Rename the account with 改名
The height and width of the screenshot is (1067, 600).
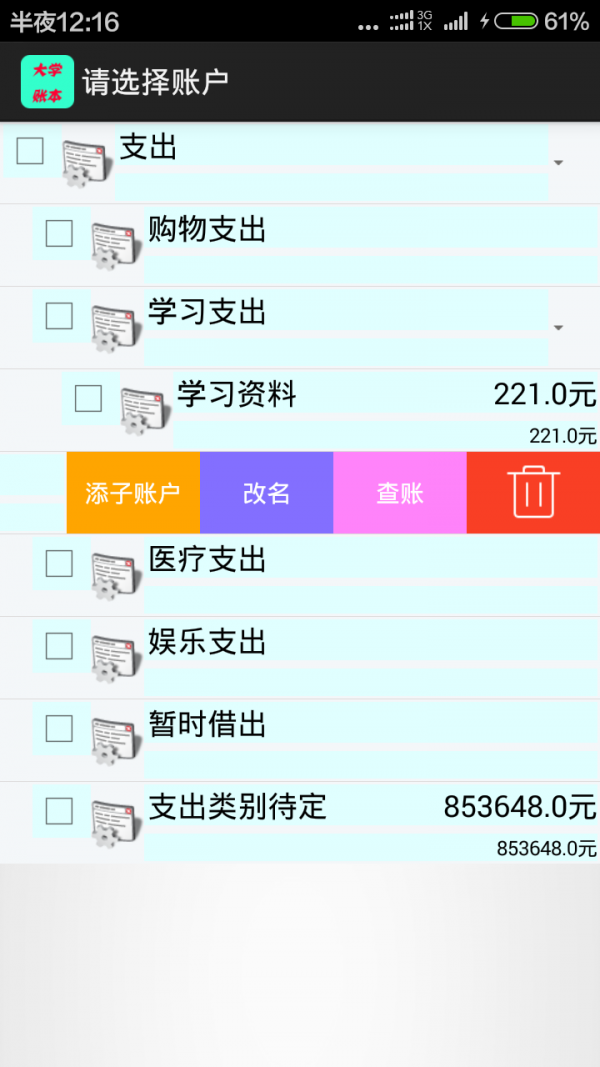pos(267,493)
